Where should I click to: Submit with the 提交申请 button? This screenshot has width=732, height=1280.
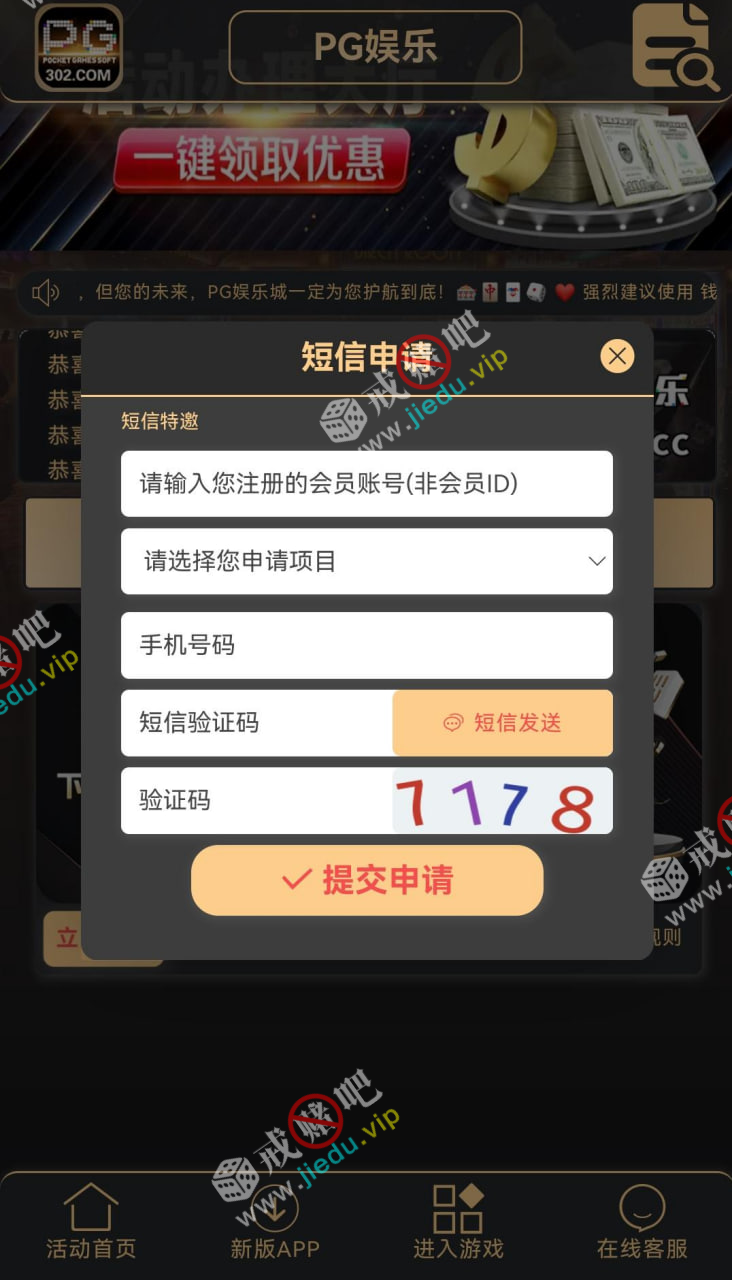(x=367, y=880)
